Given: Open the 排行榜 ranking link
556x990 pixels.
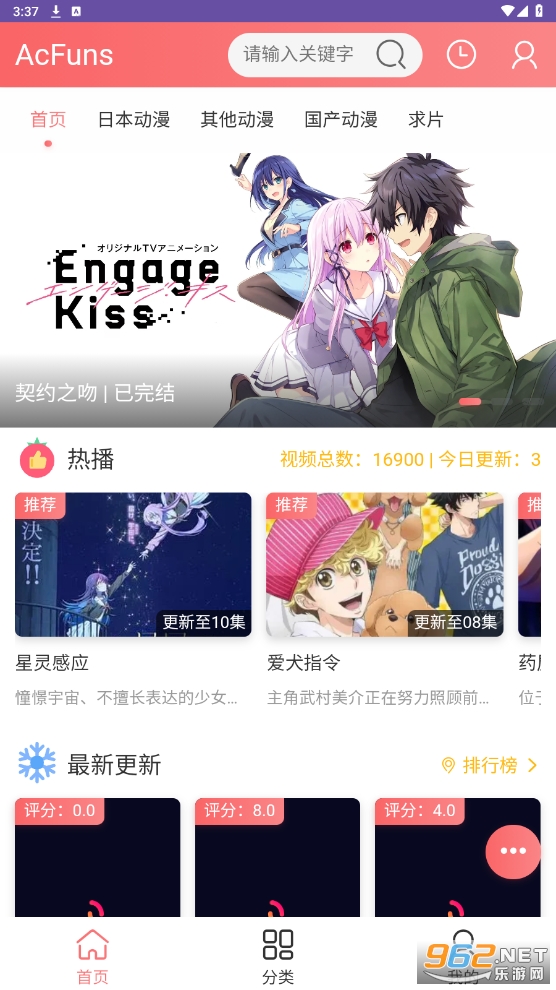Looking at the screenshot, I should point(490,765).
